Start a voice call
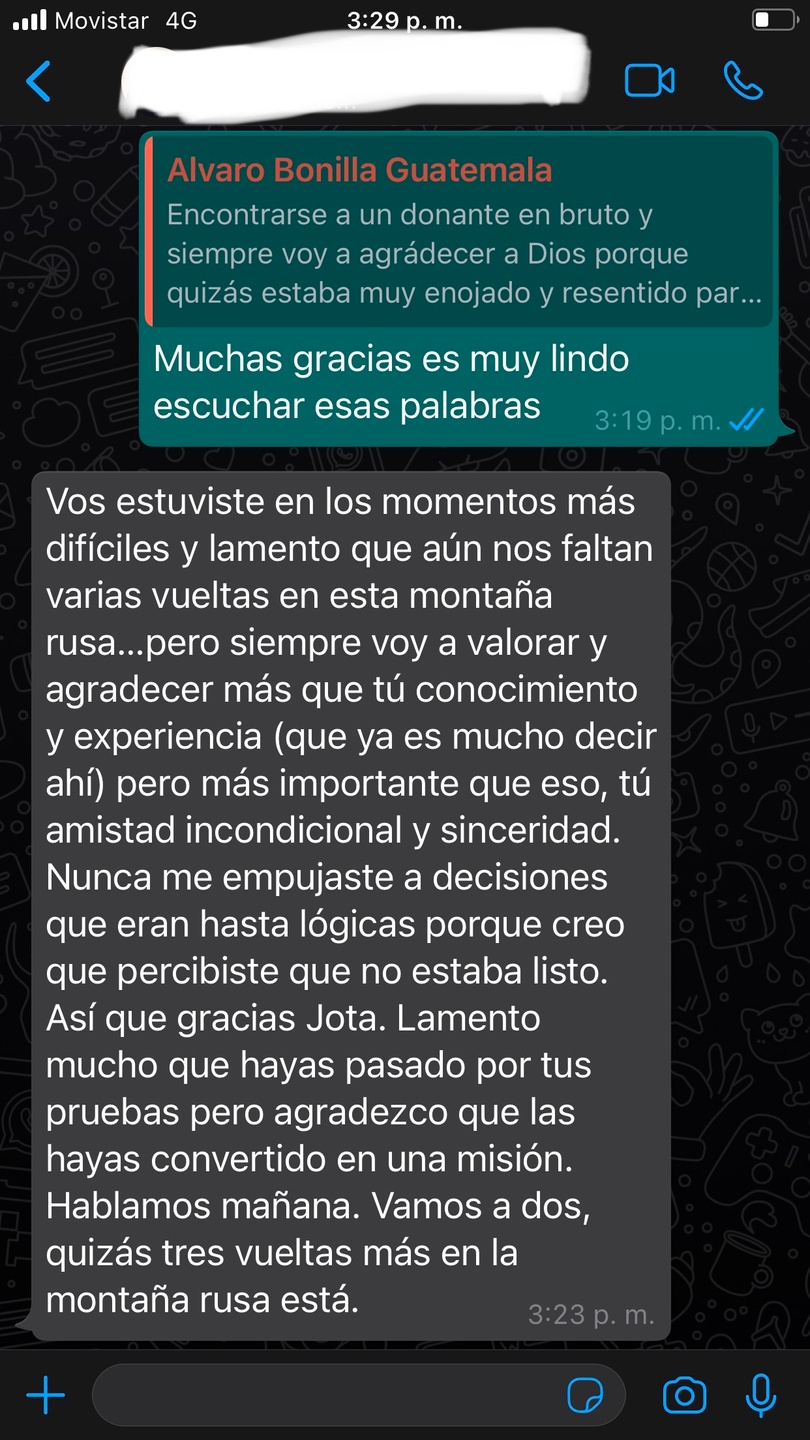 click(x=742, y=81)
